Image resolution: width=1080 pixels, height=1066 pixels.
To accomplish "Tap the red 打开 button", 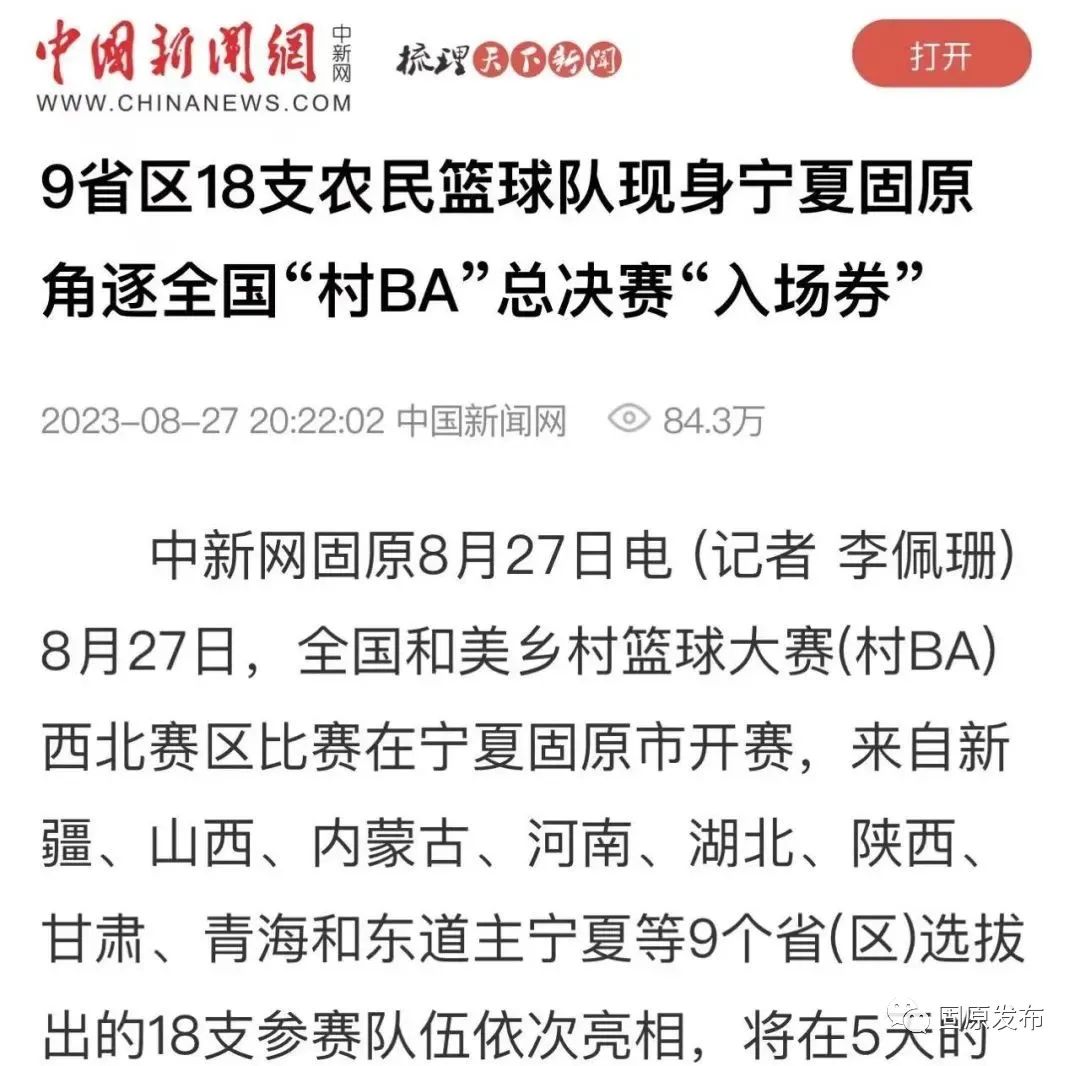I will click(x=940, y=55).
